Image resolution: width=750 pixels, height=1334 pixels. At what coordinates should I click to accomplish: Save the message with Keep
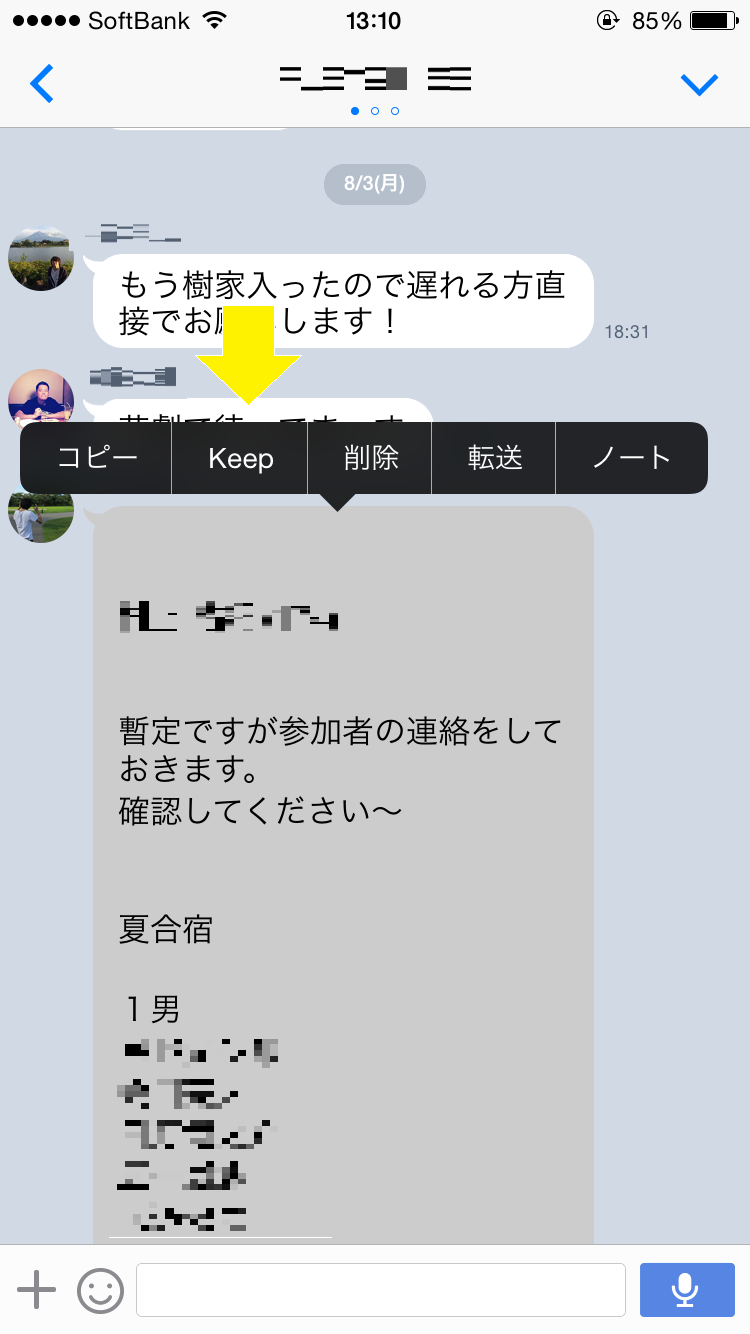240,458
